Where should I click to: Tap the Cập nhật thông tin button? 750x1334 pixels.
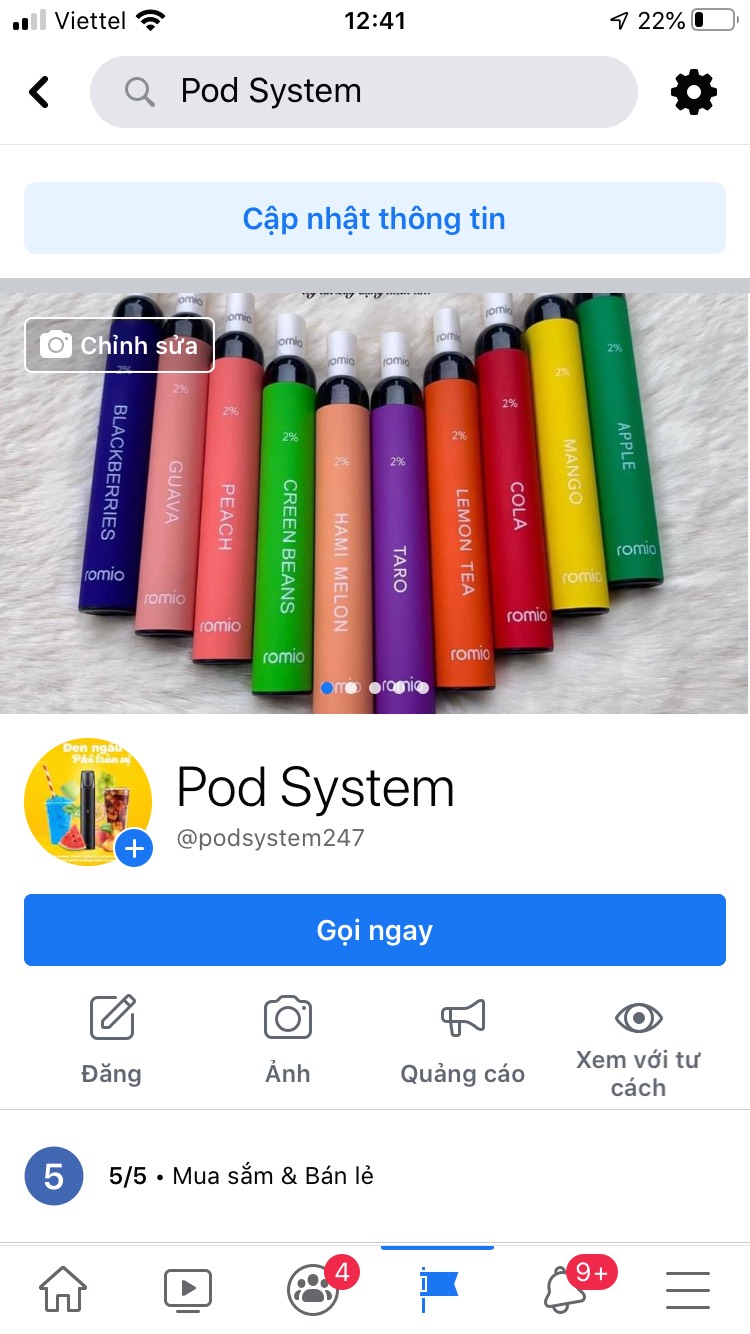tap(374, 218)
